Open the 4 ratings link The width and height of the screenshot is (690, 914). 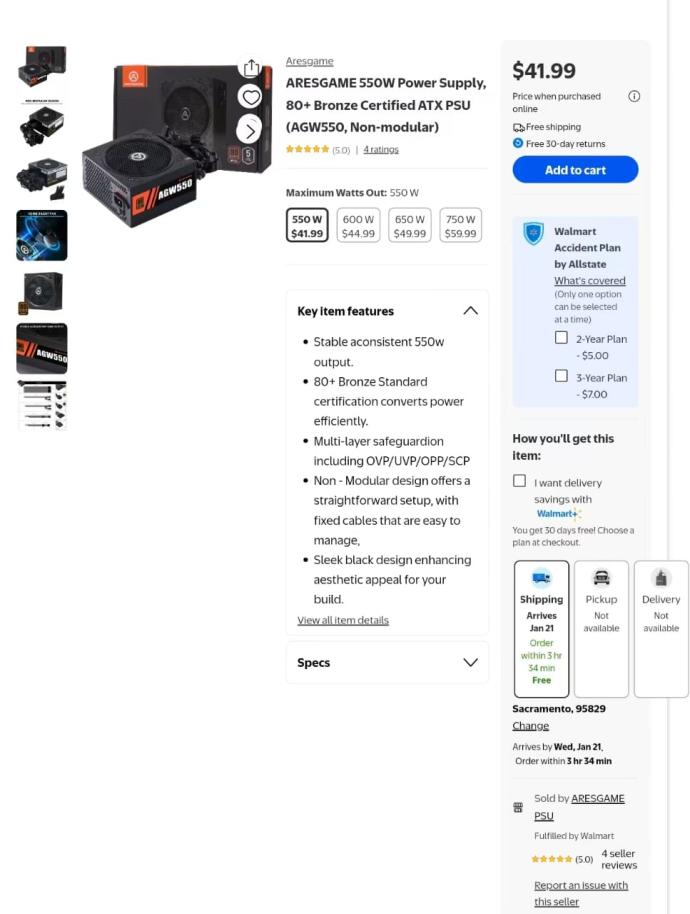[380, 149]
